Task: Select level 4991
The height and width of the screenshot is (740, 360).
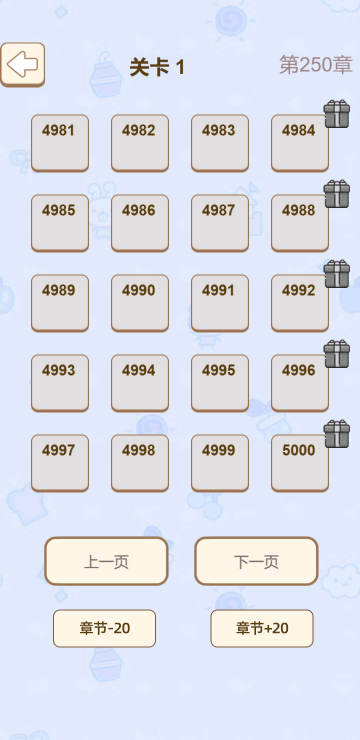Action: click(x=220, y=303)
